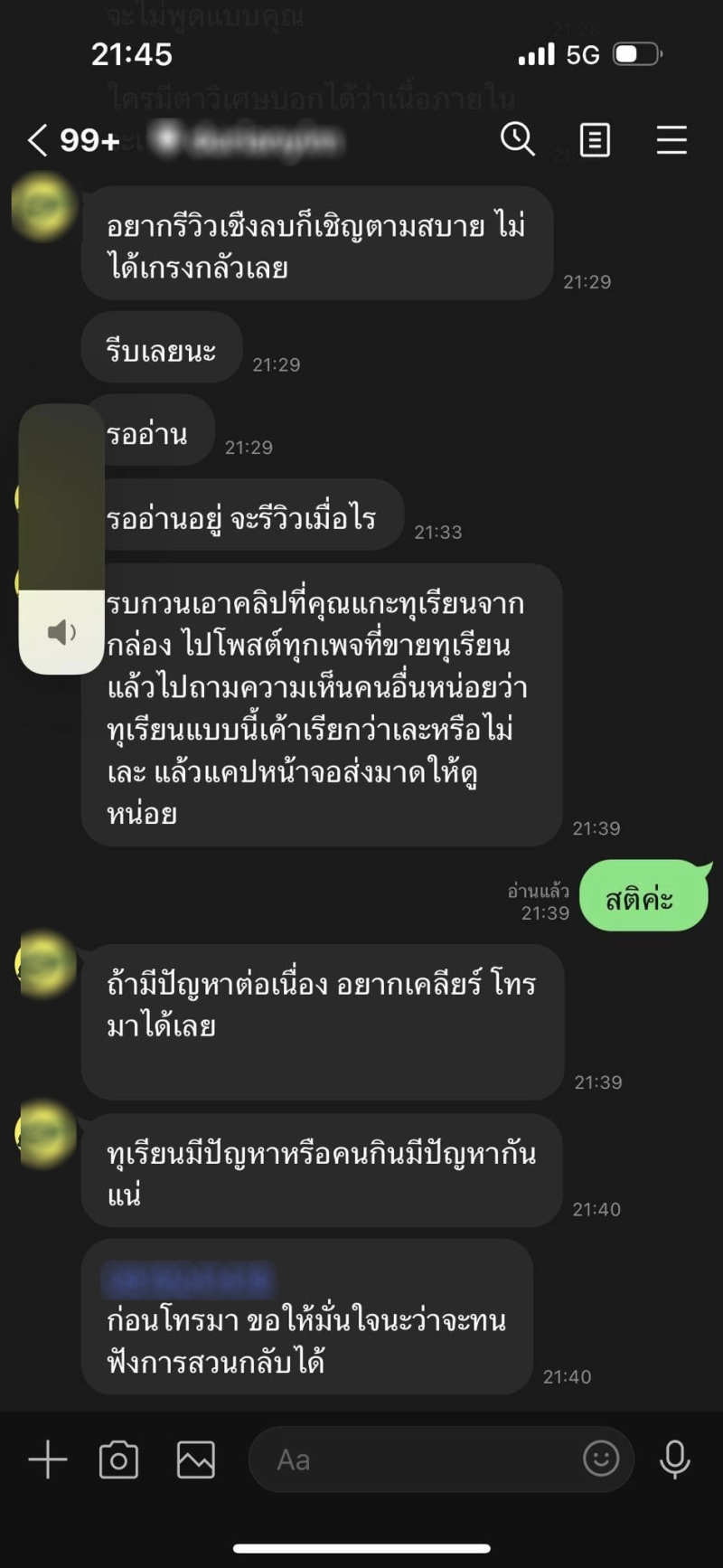Open the emoji sticker picker

point(601,1458)
